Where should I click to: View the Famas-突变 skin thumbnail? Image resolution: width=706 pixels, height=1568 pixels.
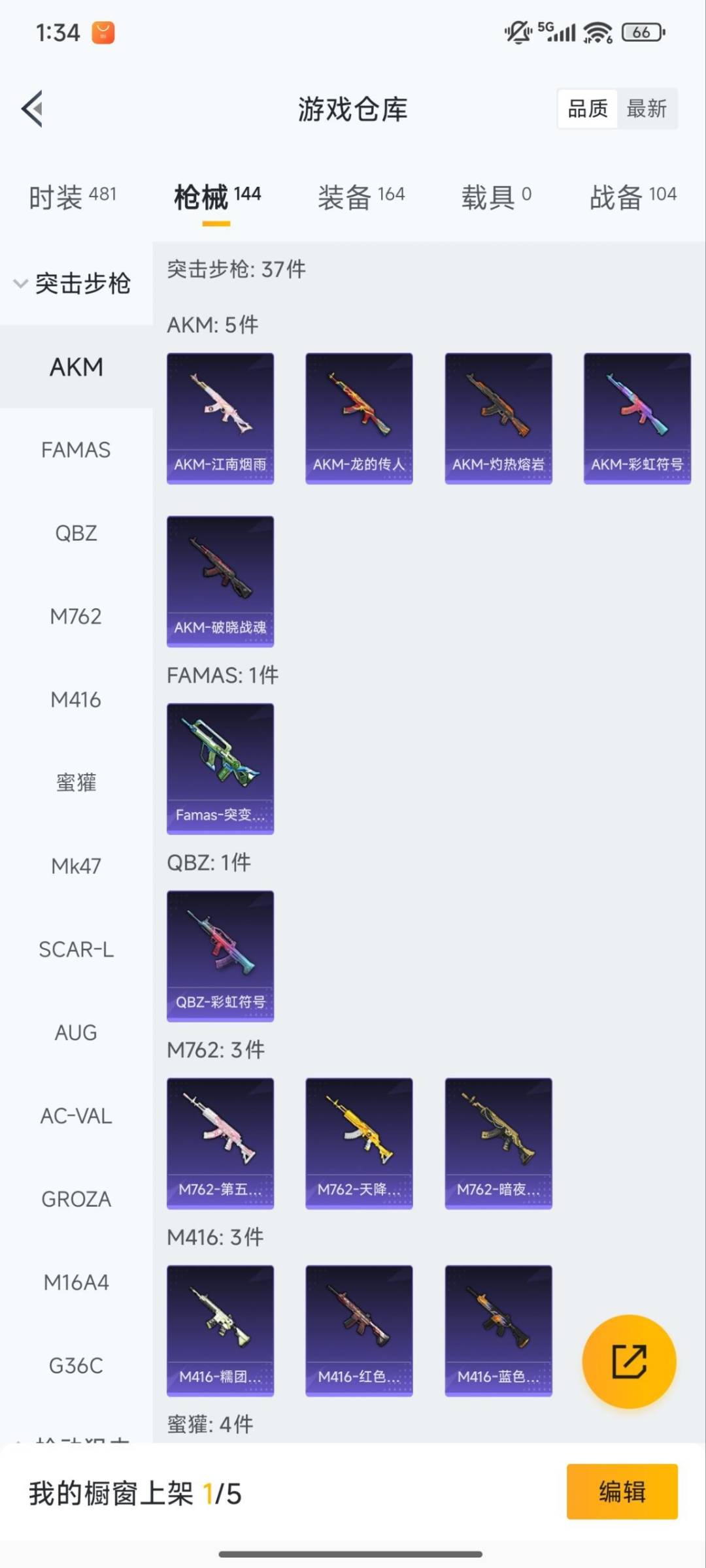tap(220, 768)
